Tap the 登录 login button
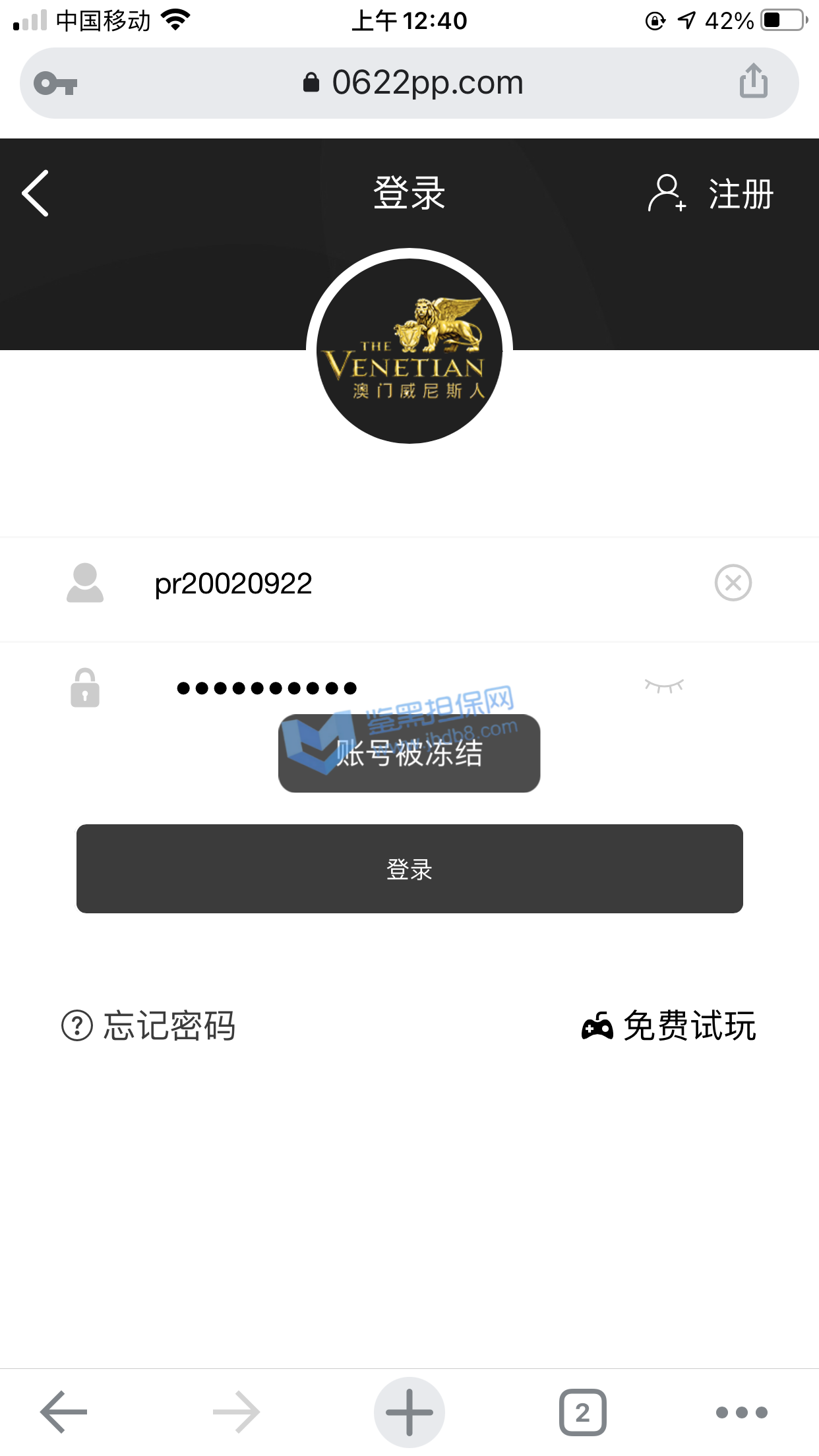 click(x=409, y=868)
